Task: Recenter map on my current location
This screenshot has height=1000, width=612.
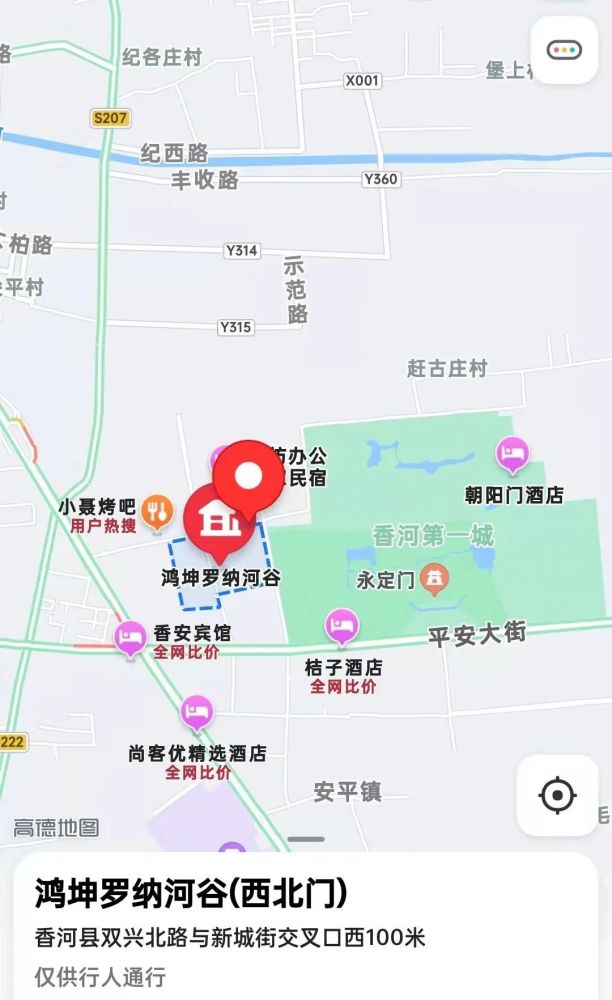Action: 558,795
